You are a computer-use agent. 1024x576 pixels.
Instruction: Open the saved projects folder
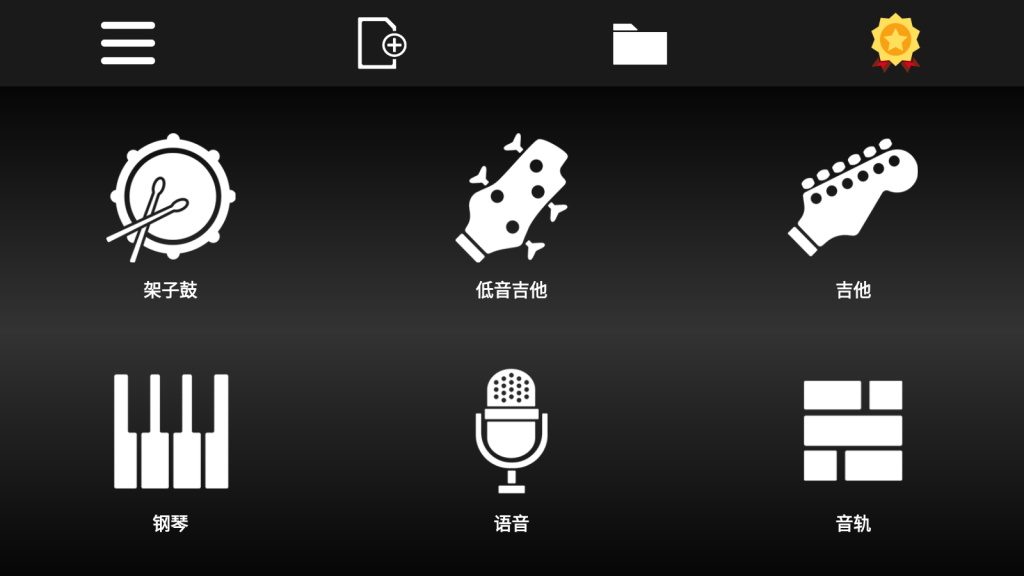(x=640, y=44)
